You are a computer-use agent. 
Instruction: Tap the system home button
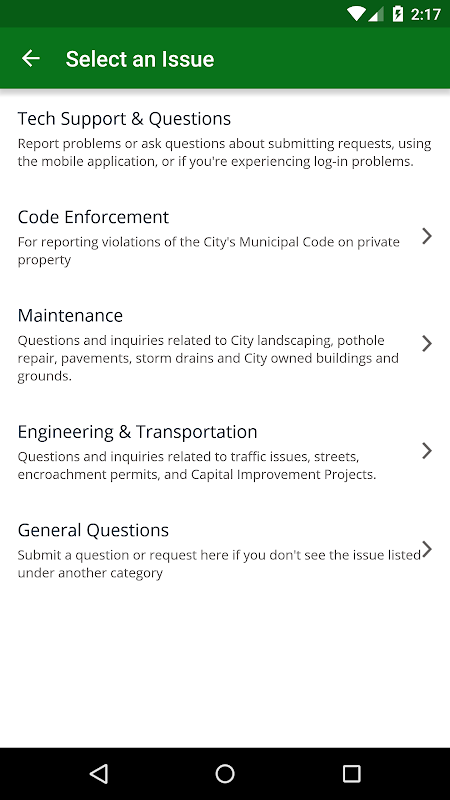point(225,773)
